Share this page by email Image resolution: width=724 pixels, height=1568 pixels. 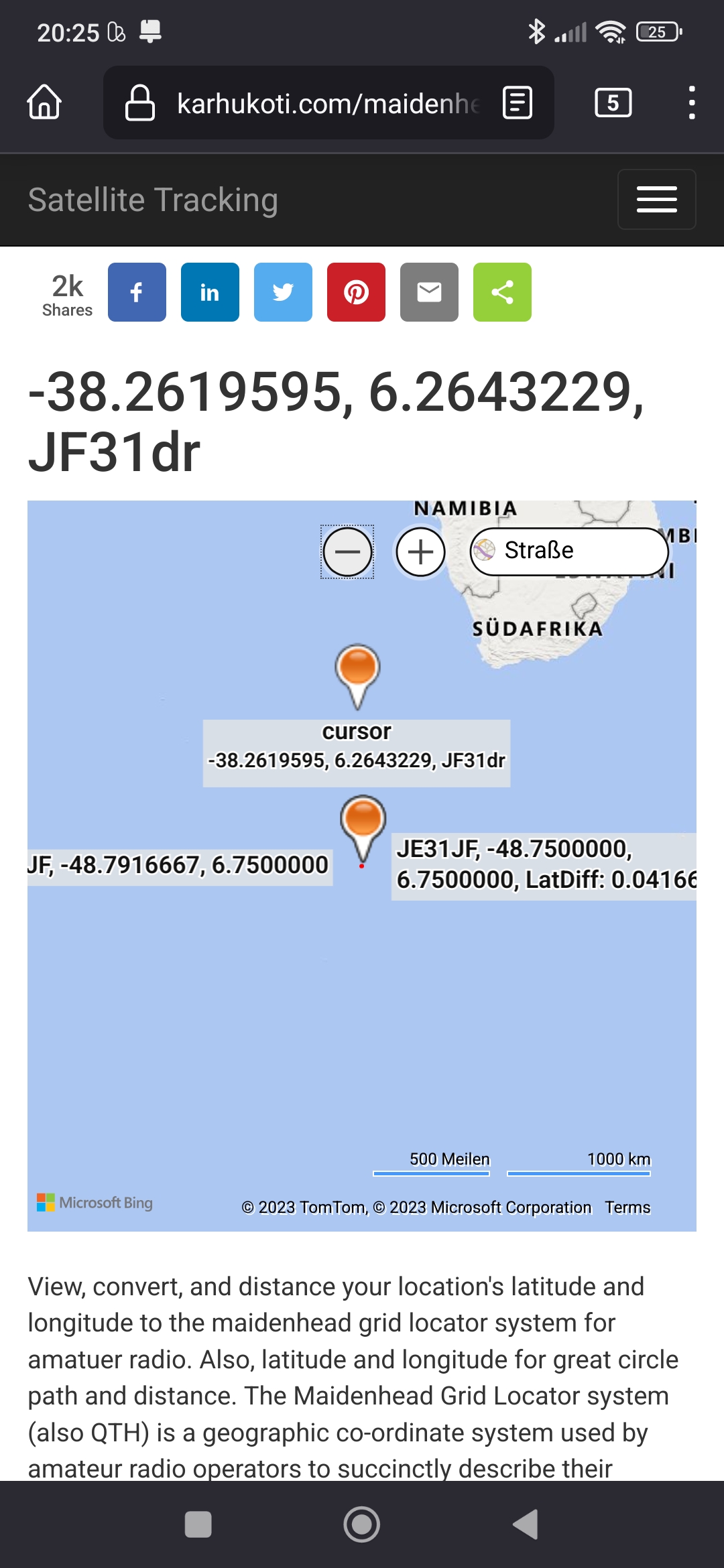pos(429,292)
